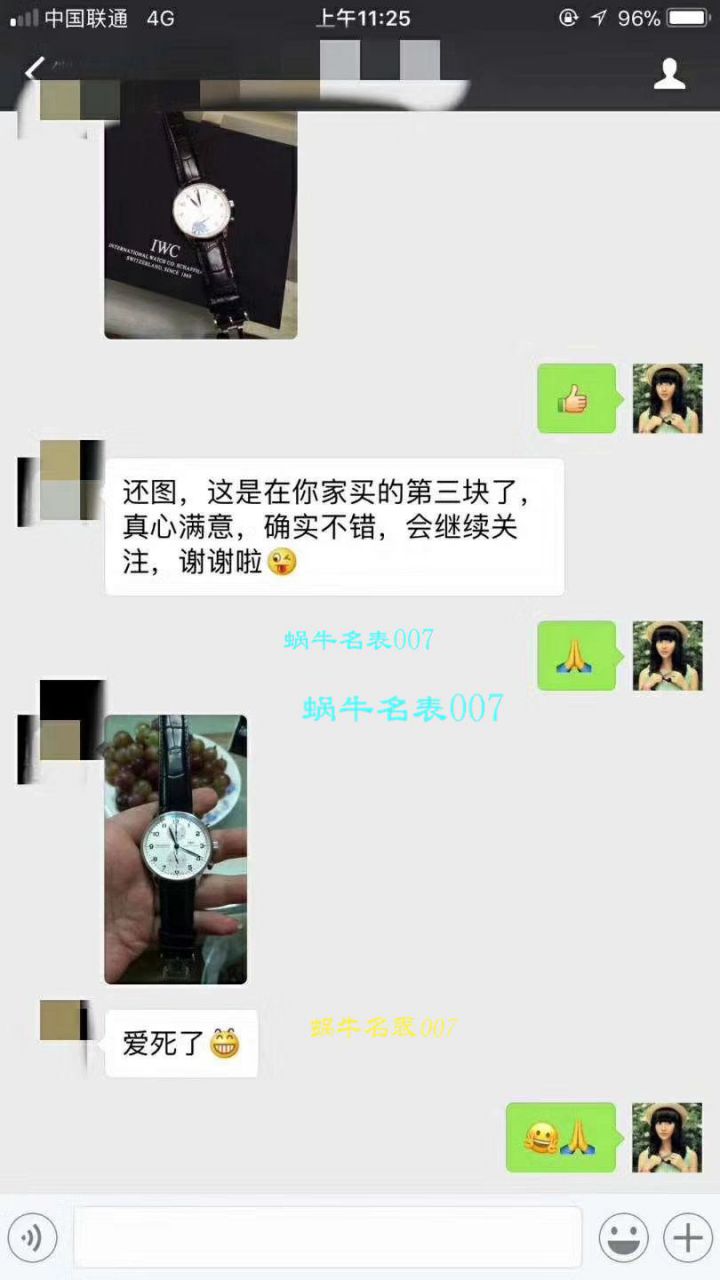Open the chat profile info icon
The image size is (720, 1280).
coord(669,73)
